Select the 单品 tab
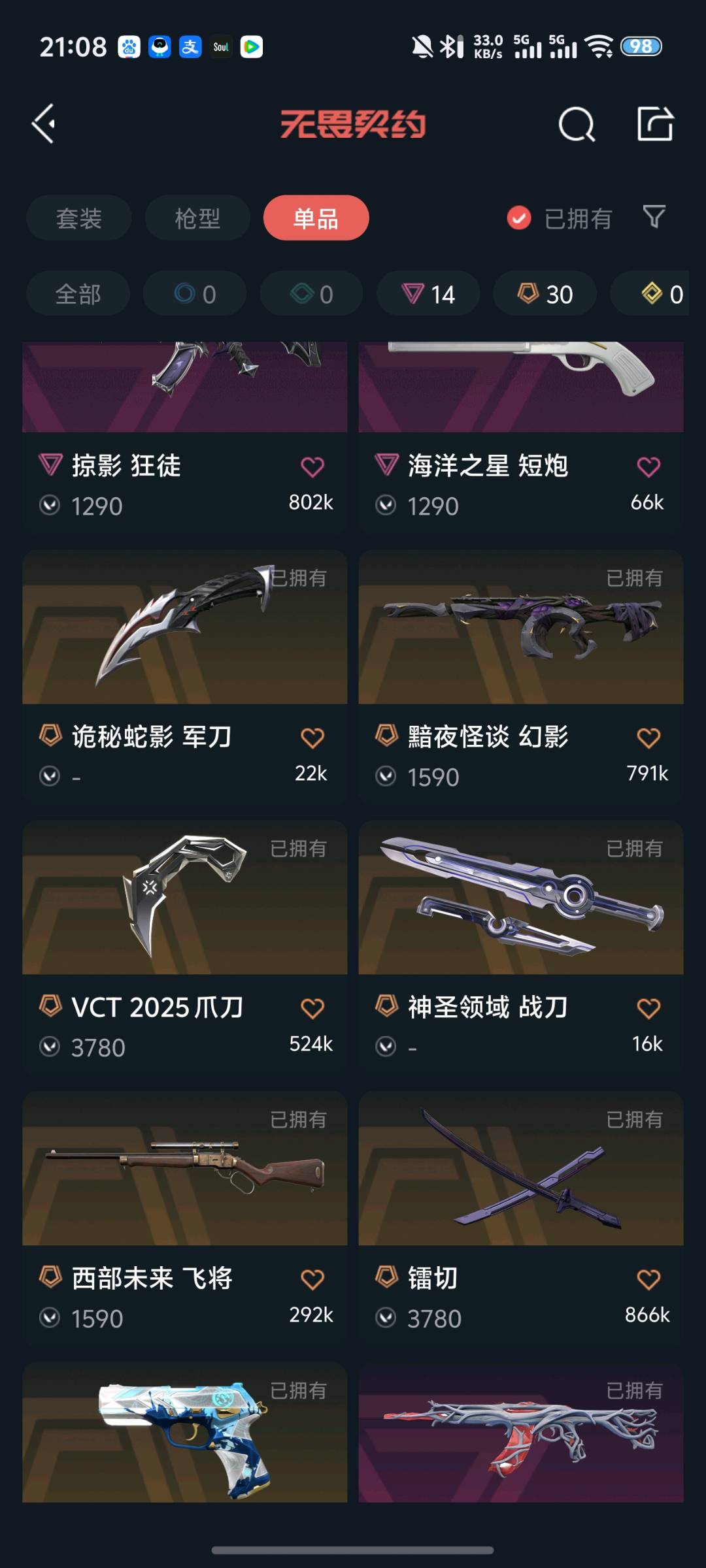 [x=316, y=218]
